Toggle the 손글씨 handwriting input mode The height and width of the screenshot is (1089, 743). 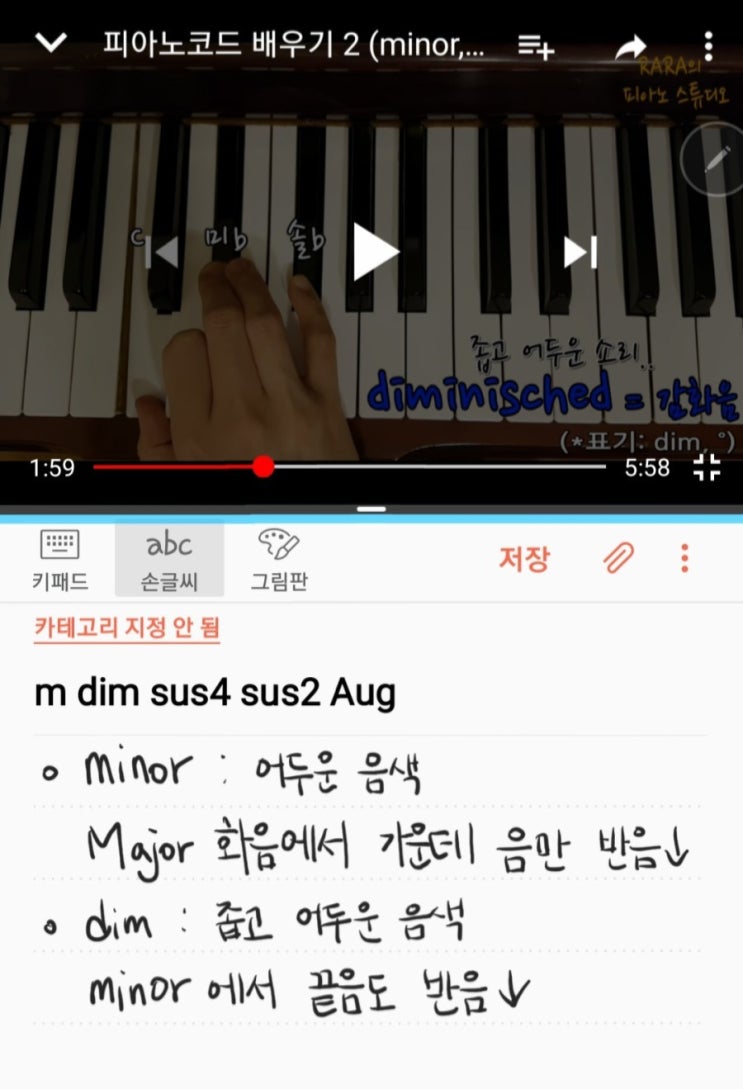(171, 556)
